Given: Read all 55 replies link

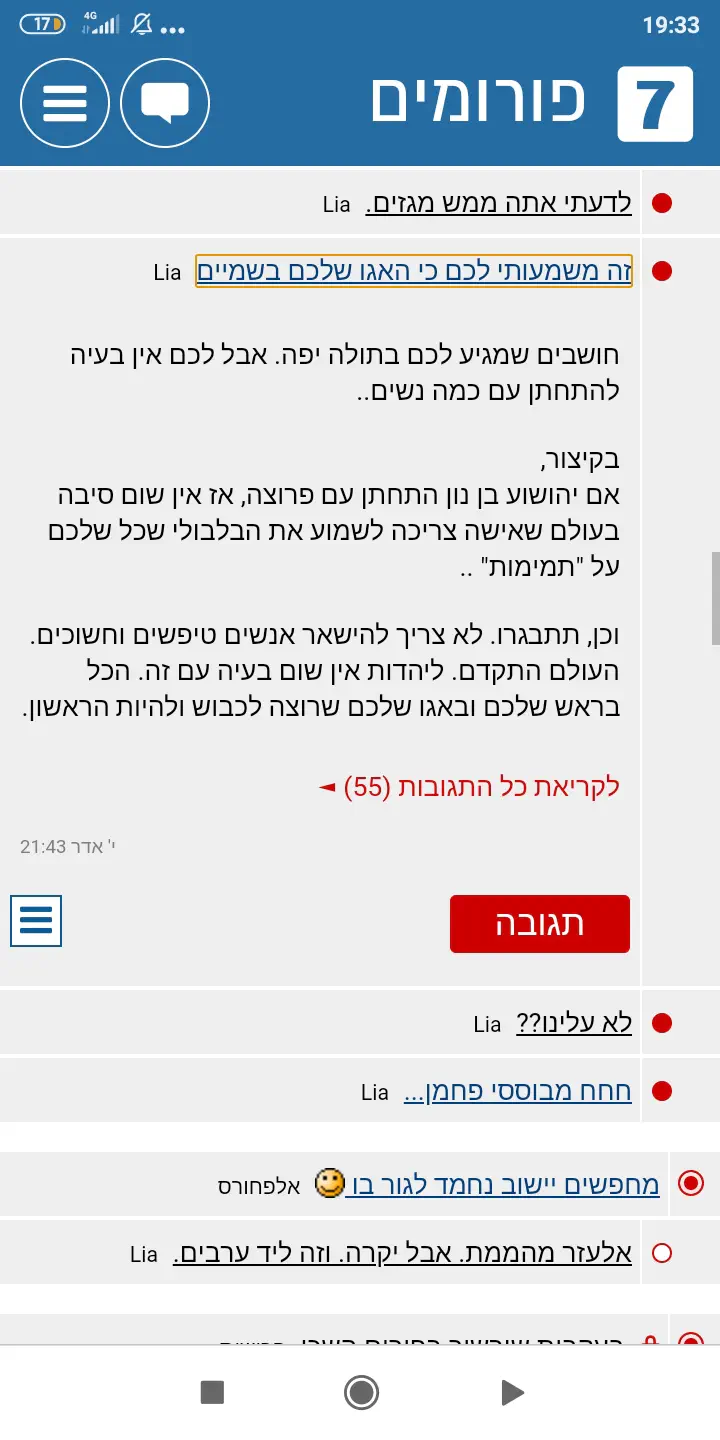Looking at the screenshot, I should [469, 787].
